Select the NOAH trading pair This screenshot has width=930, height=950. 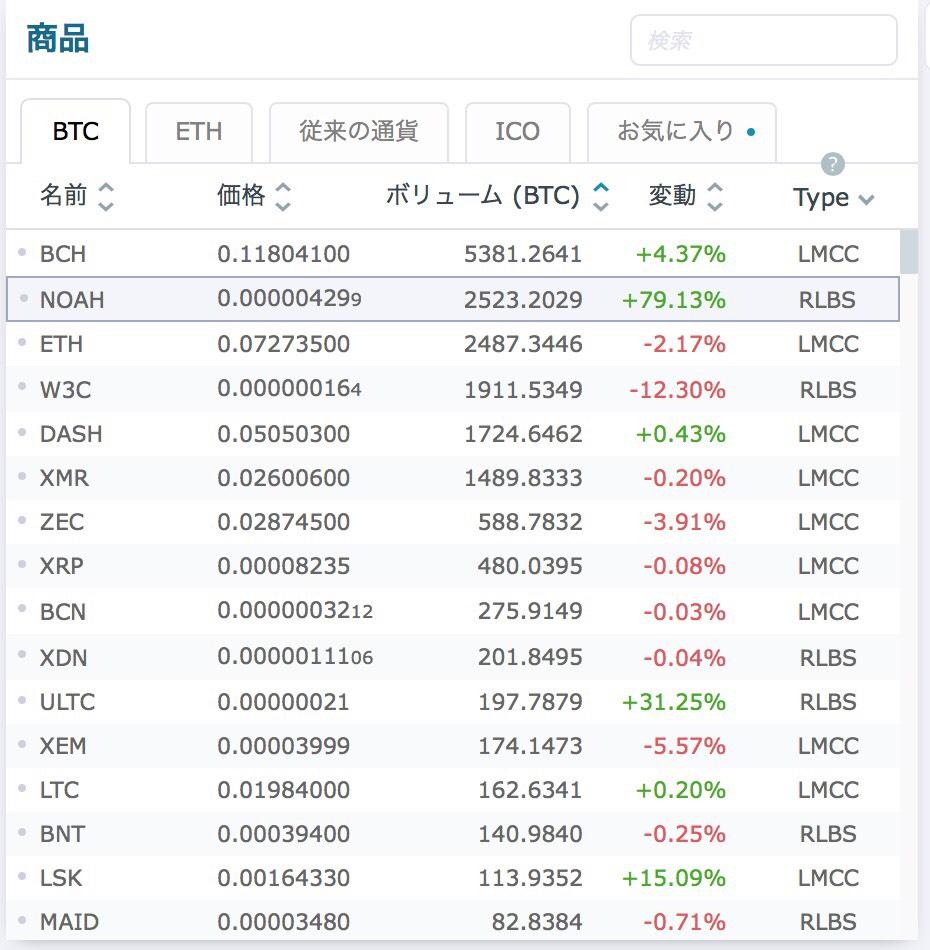click(72, 300)
